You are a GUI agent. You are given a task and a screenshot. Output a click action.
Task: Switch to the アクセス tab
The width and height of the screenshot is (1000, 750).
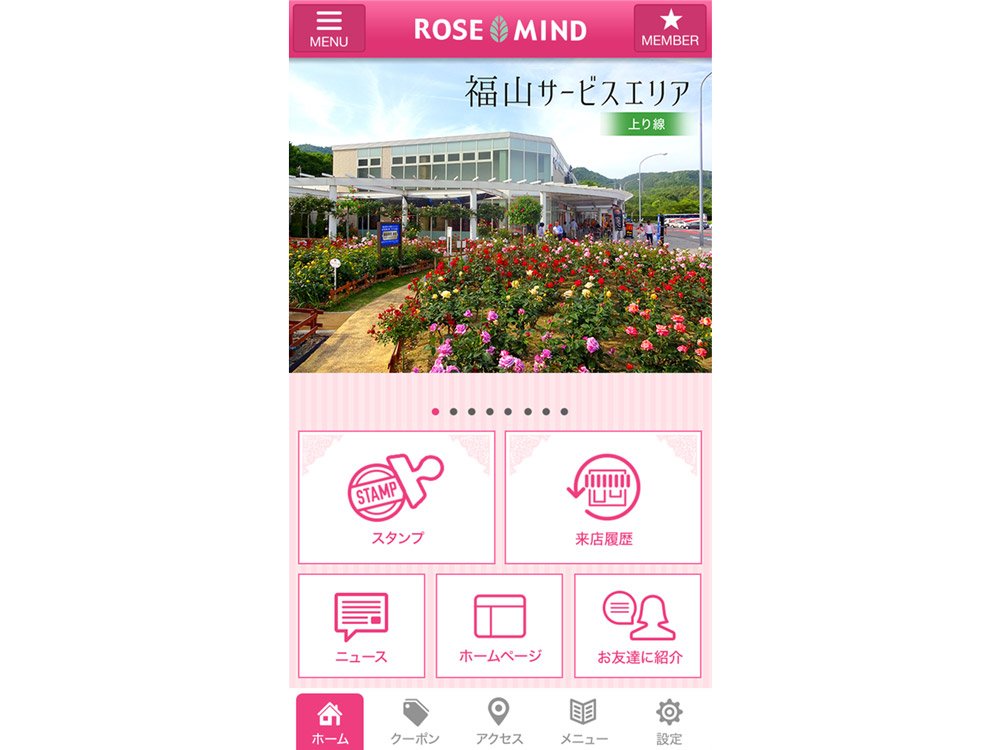pyautogui.click(x=499, y=722)
